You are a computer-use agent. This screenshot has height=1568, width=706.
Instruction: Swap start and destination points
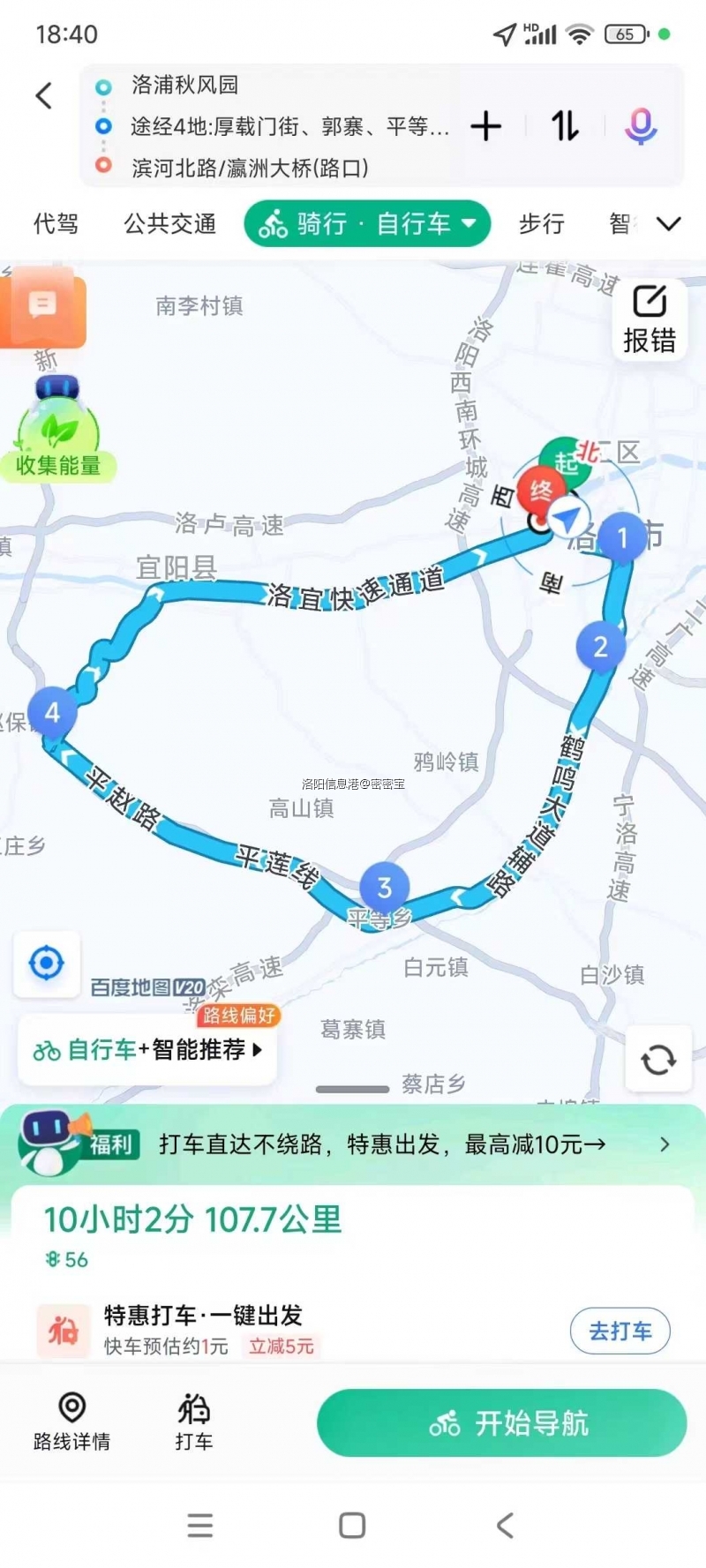(x=565, y=126)
